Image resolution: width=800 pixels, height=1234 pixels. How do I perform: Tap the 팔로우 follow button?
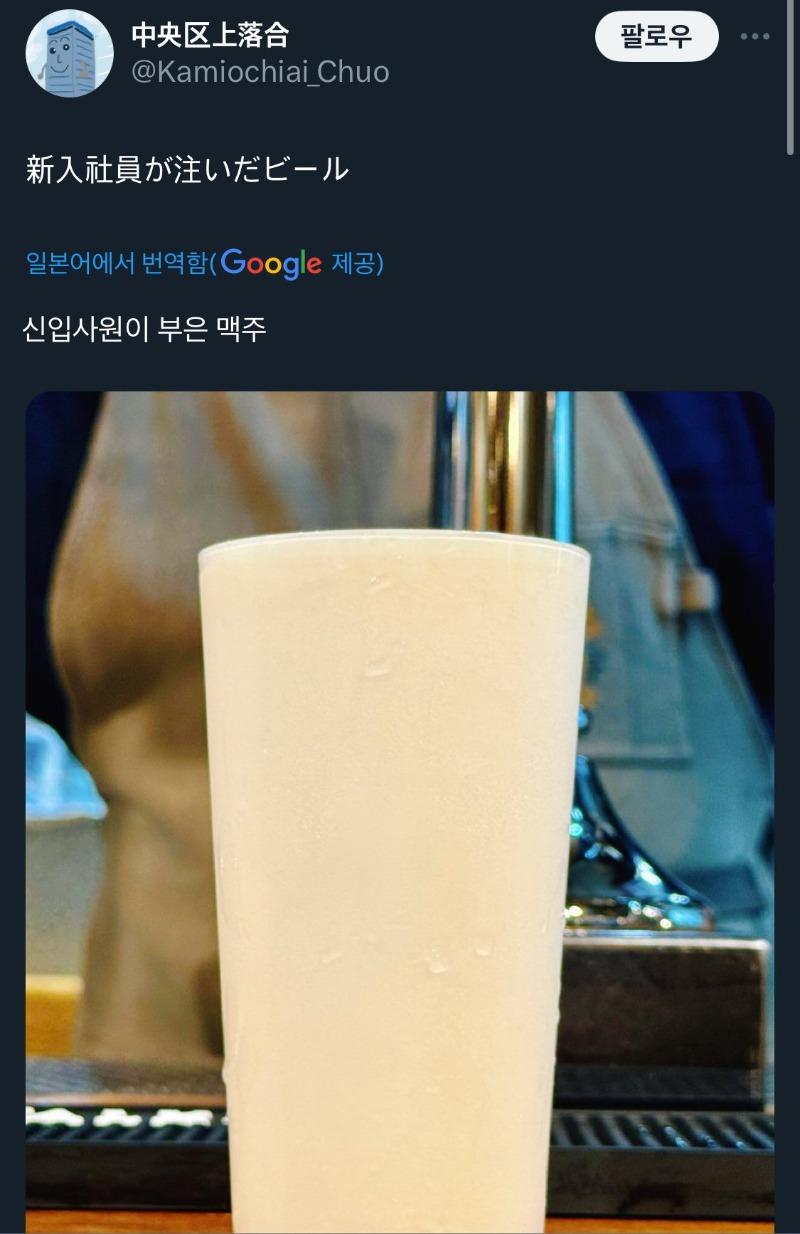pos(656,37)
